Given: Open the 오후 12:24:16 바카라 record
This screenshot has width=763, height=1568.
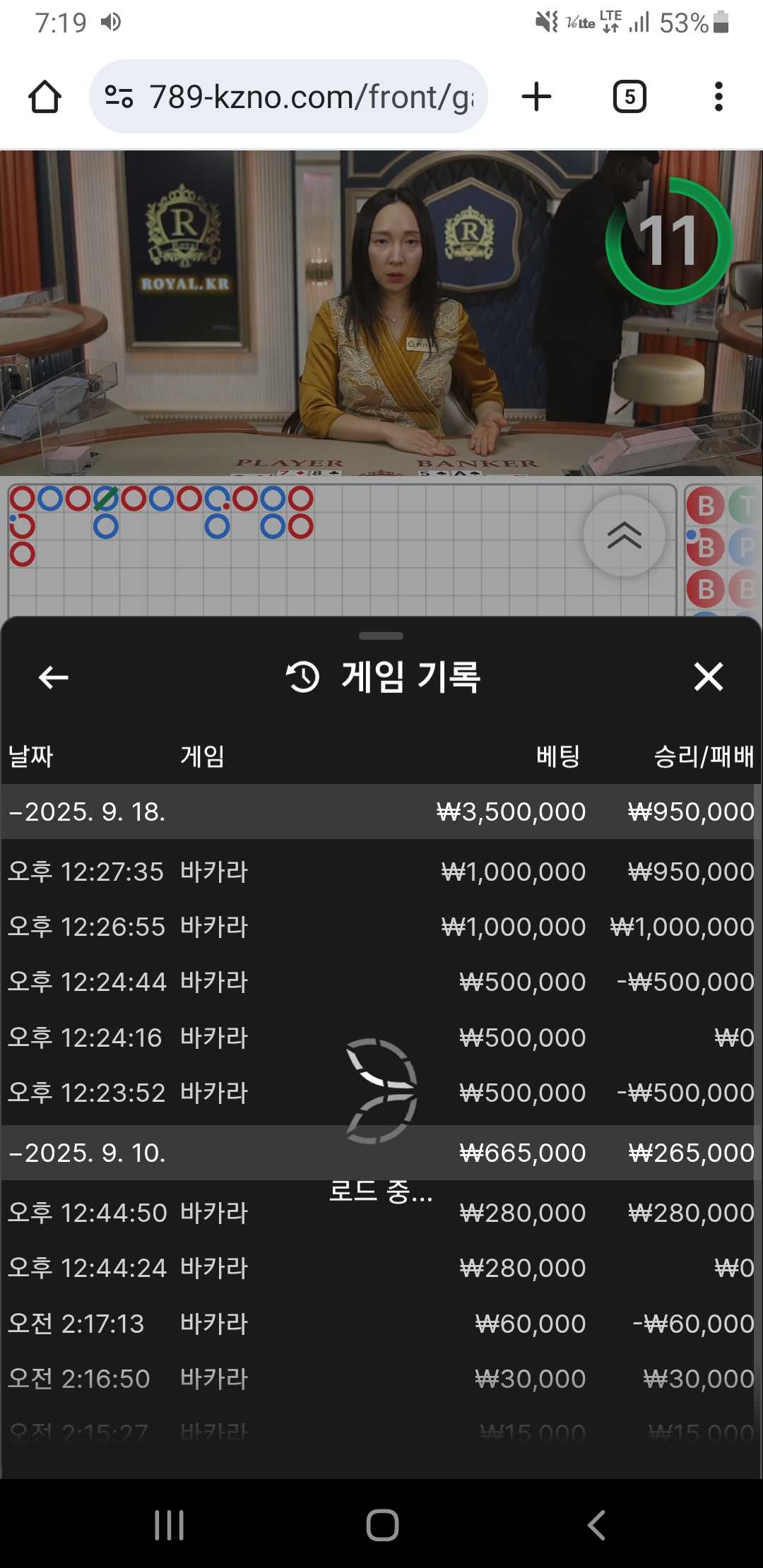Looking at the screenshot, I should [380, 1038].
